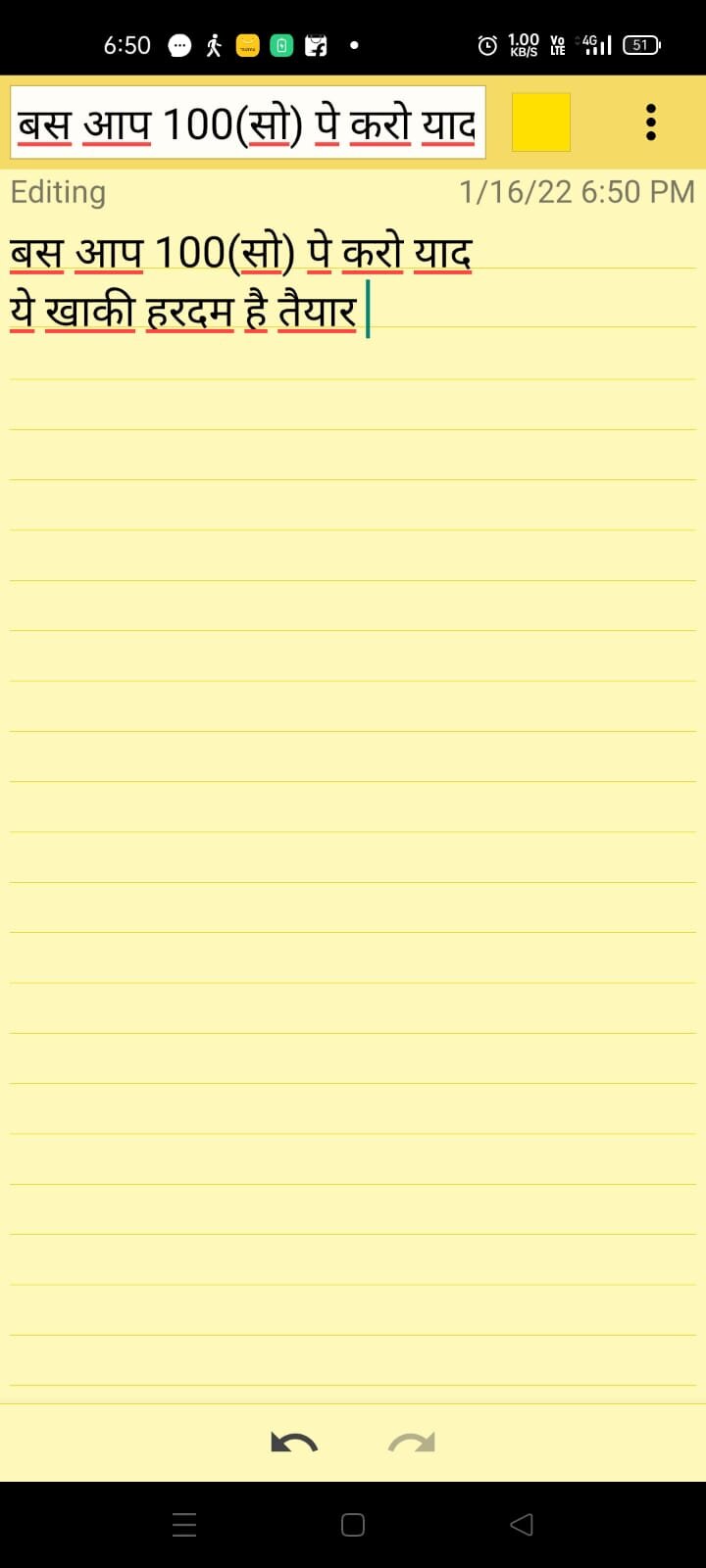Tap the note body text area
This screenshot has width=706, height=1568.
pyautogui.click(x=353, y=784)
